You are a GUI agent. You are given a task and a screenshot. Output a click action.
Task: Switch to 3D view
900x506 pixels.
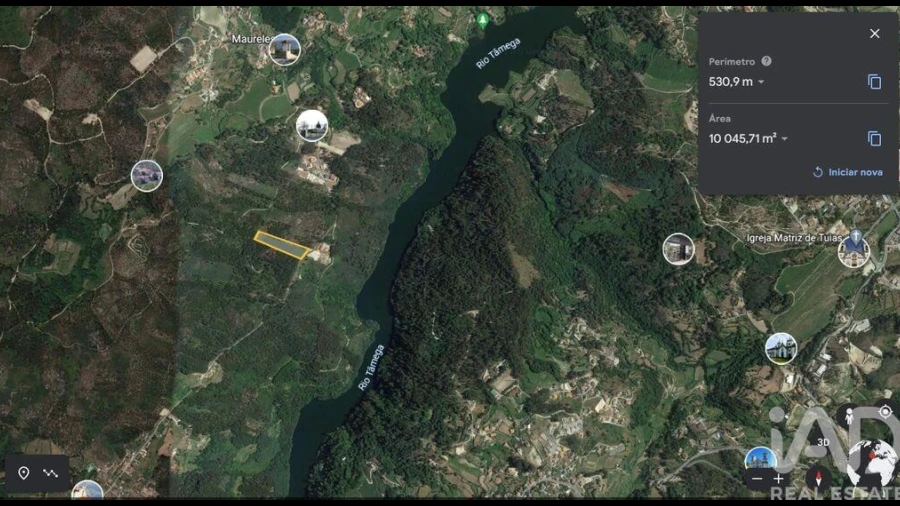(823, 441)
